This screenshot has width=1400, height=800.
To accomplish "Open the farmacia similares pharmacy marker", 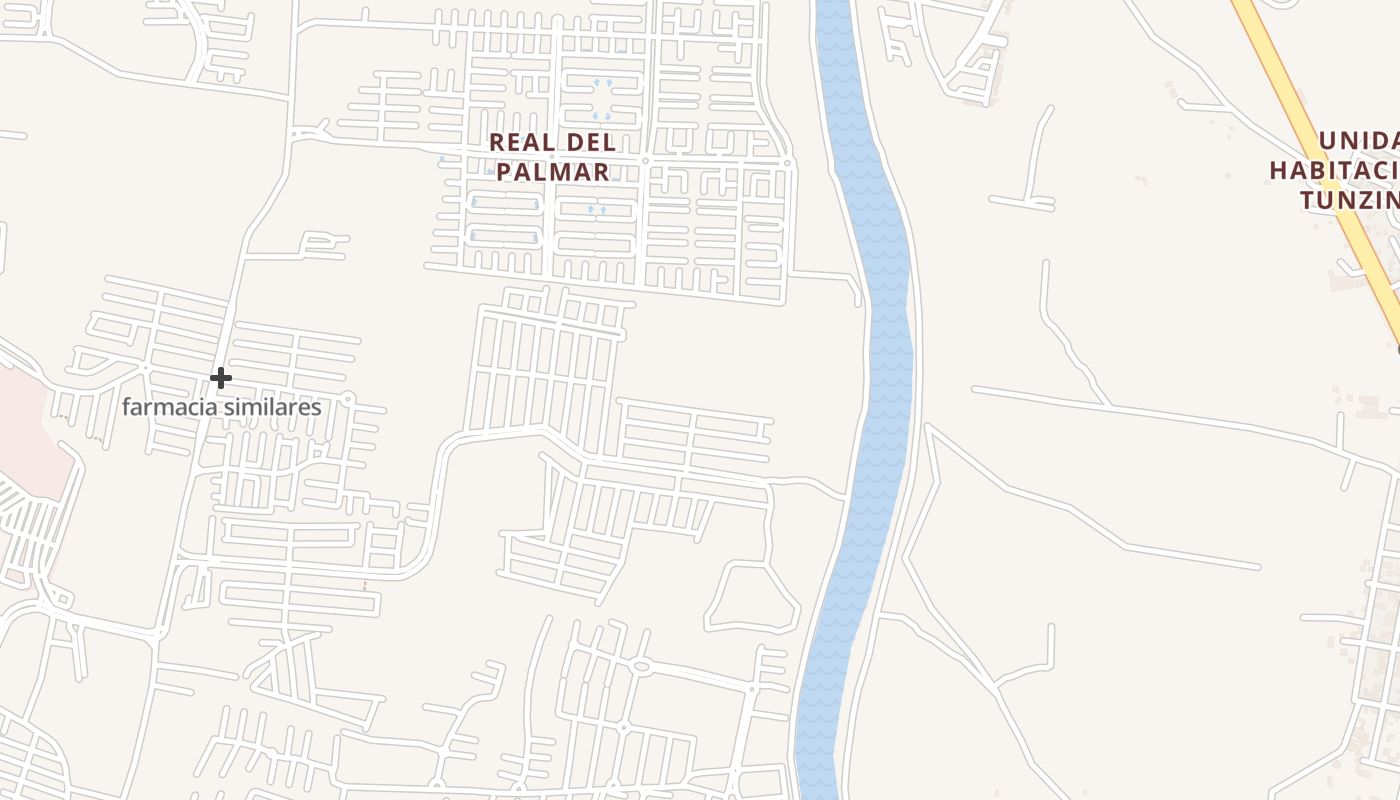I will pyautogui.click(x=221, y=378).
